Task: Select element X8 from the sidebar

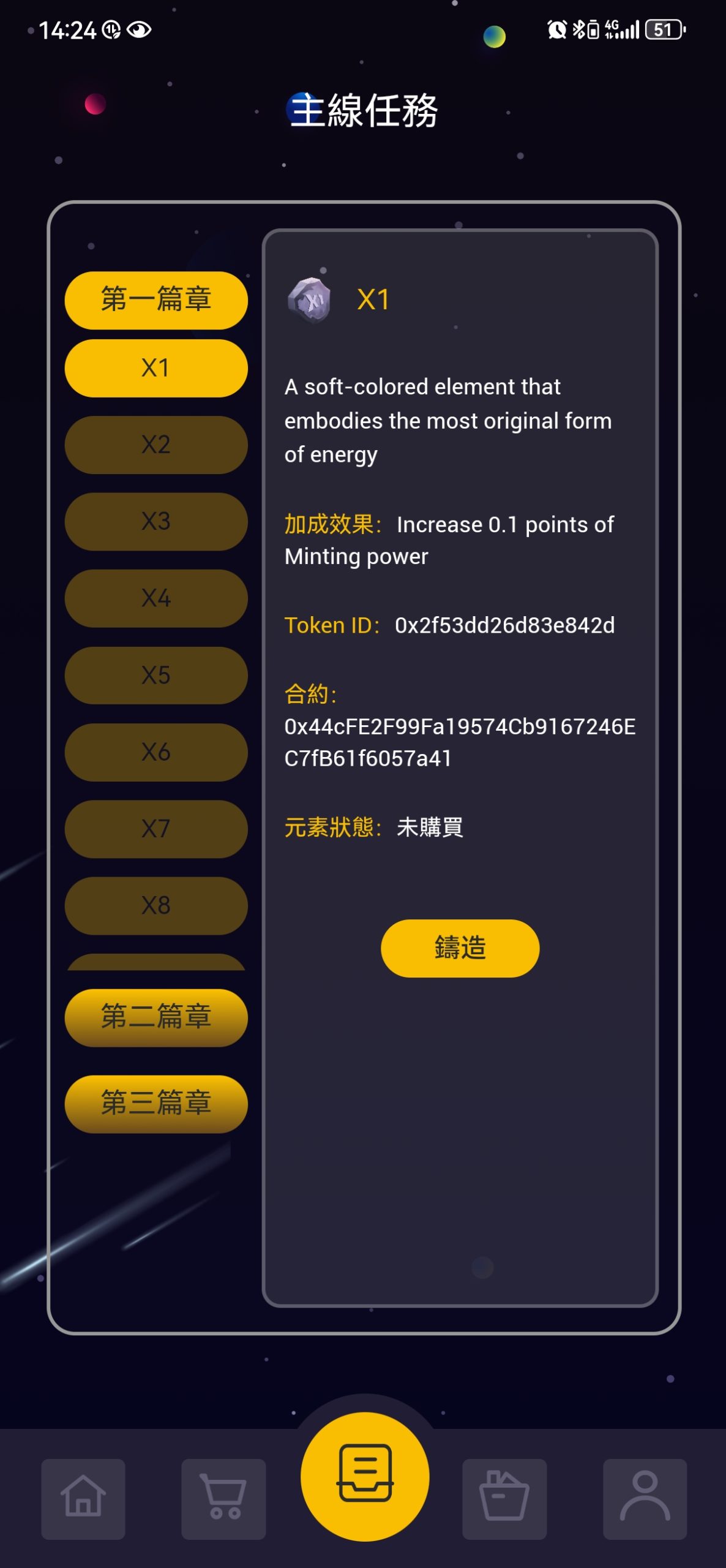Action: click(155, 905)
